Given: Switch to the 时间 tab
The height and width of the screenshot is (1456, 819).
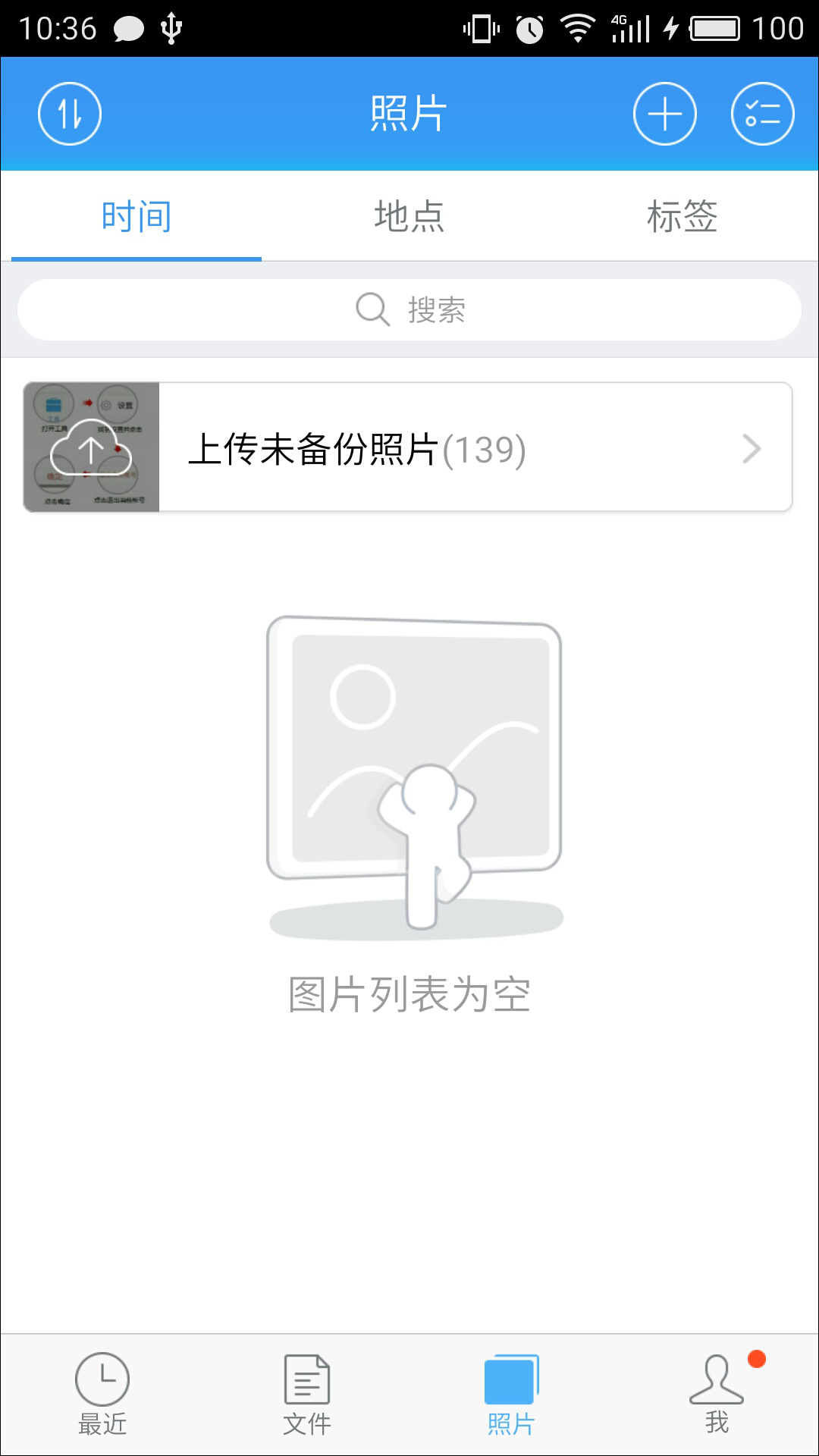Looking at the screenshot, I should coord(136,217).
